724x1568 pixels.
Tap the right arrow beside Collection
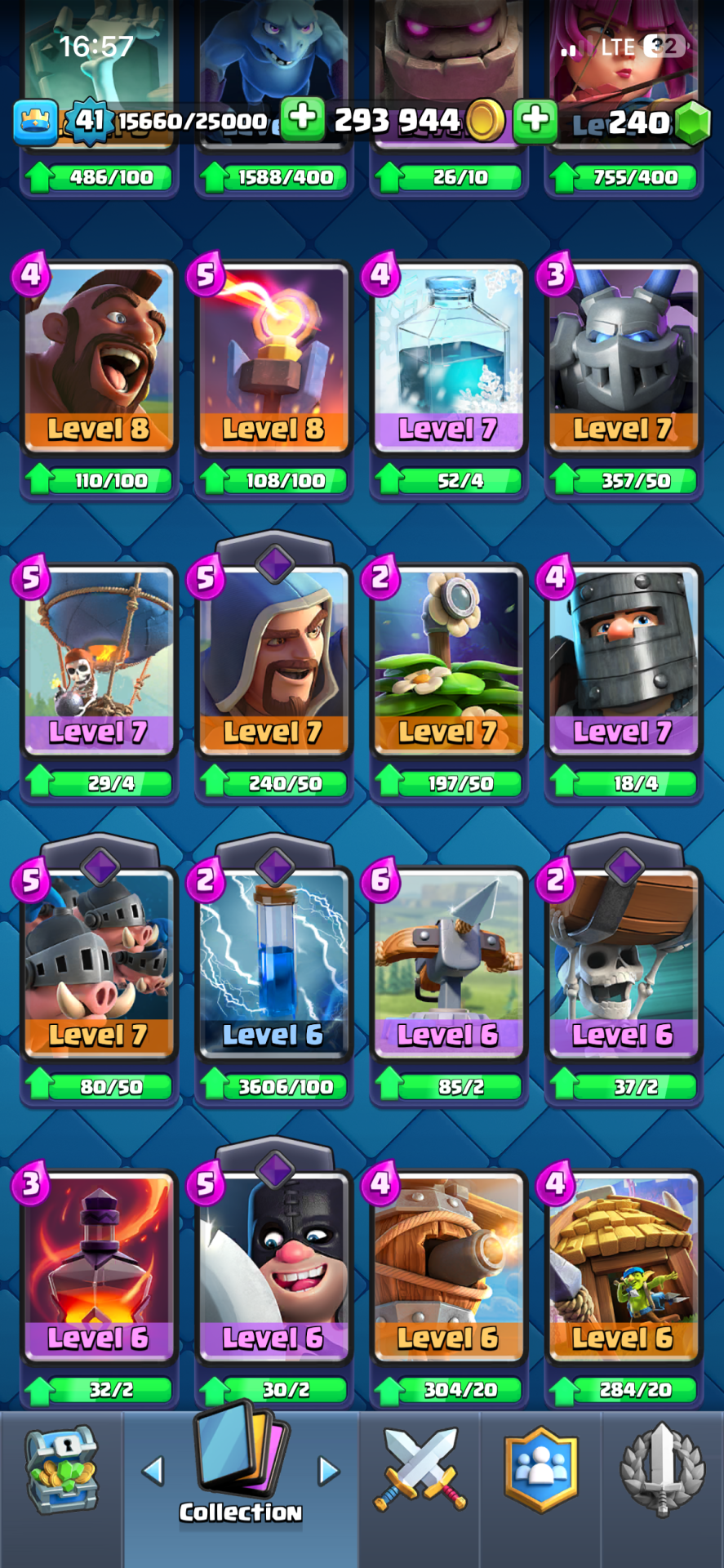[329, 1471]
